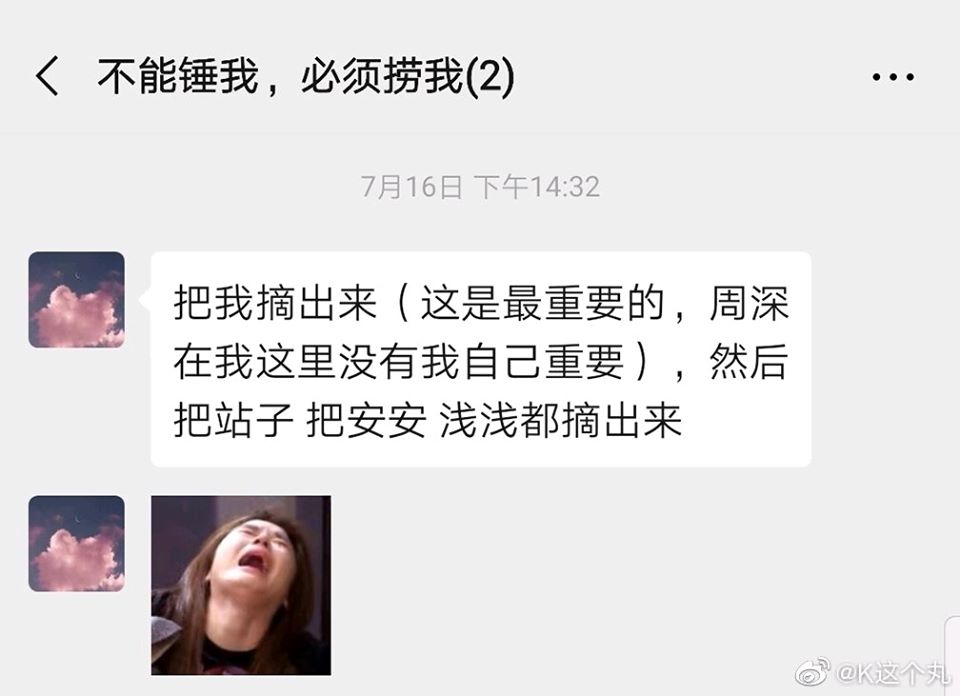960x696 pixels.
Task: Open the chat's three-dot menu
Action: pyautogui.click(x=892, y=78)
